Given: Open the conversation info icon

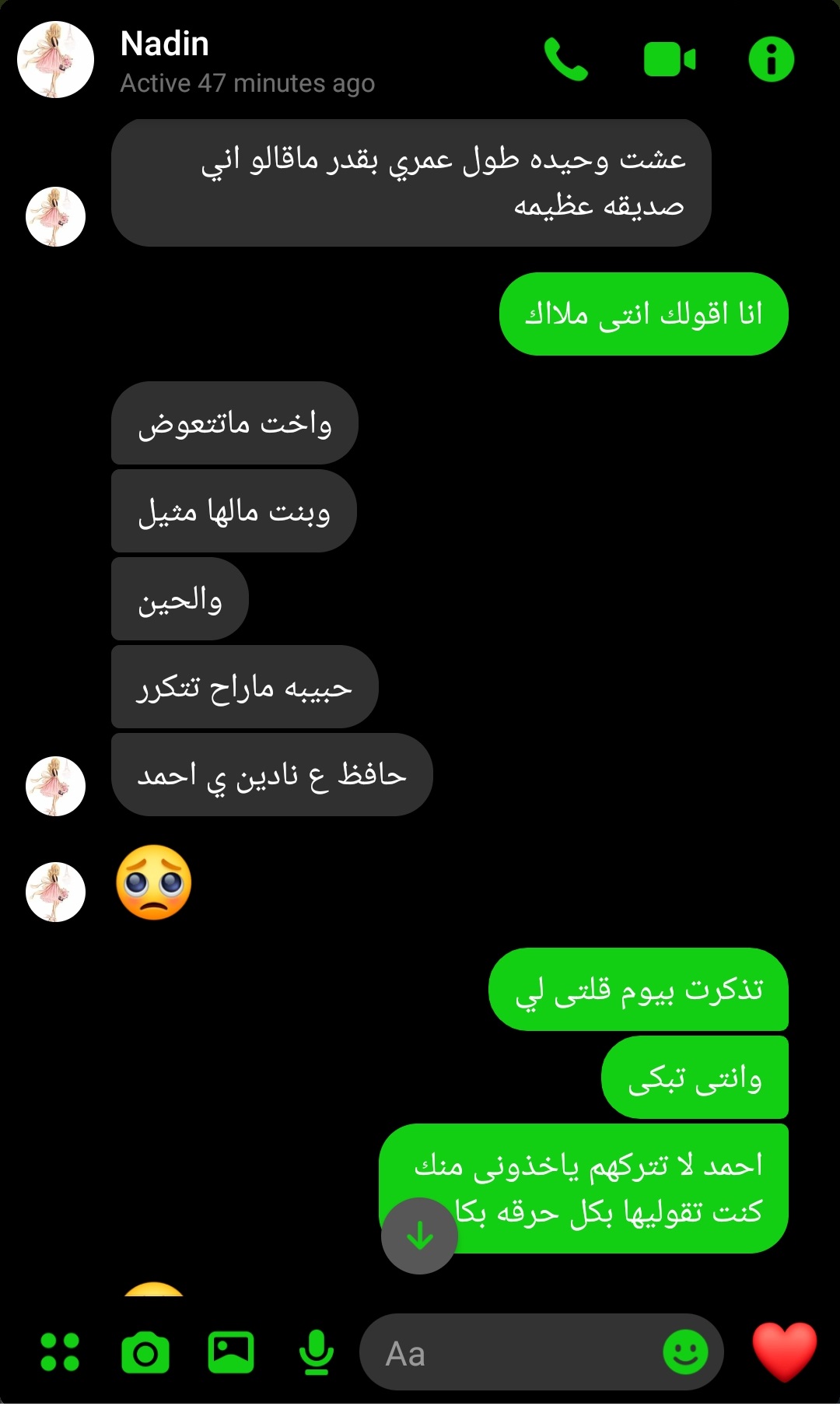Looking at the screenshot, I should tap(771, 60).
